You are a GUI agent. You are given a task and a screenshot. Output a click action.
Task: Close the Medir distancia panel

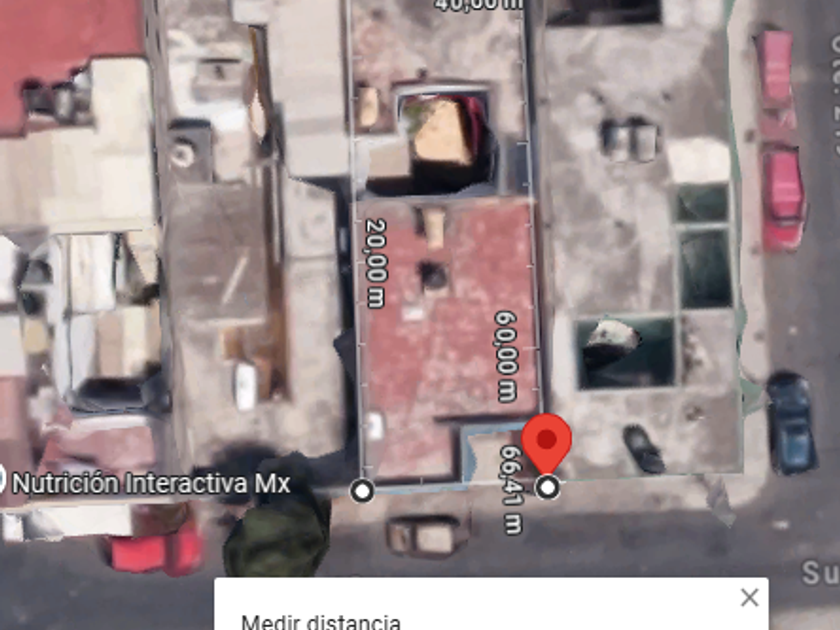pos(749,597)
